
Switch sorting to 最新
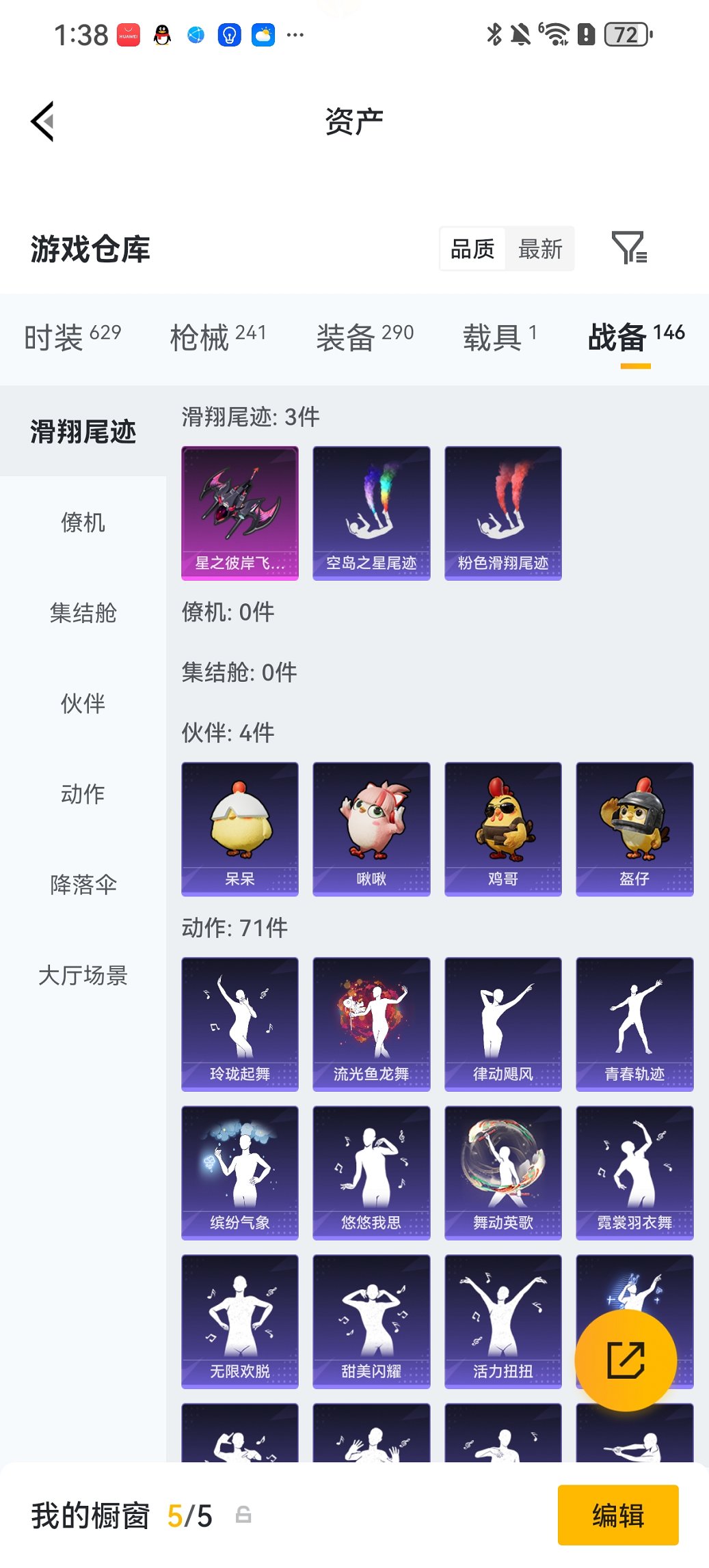(x=540, y=248)
